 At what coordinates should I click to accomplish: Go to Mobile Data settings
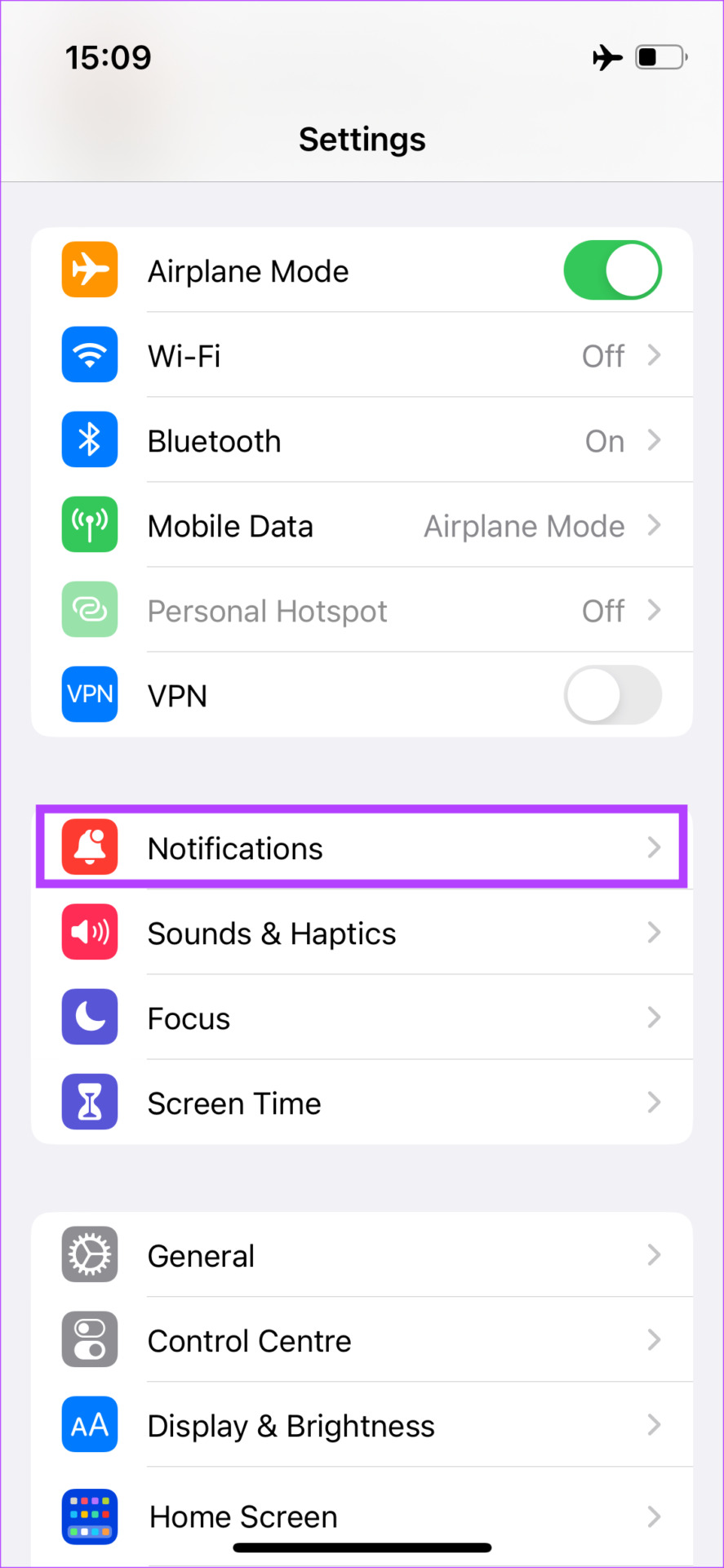362,525
